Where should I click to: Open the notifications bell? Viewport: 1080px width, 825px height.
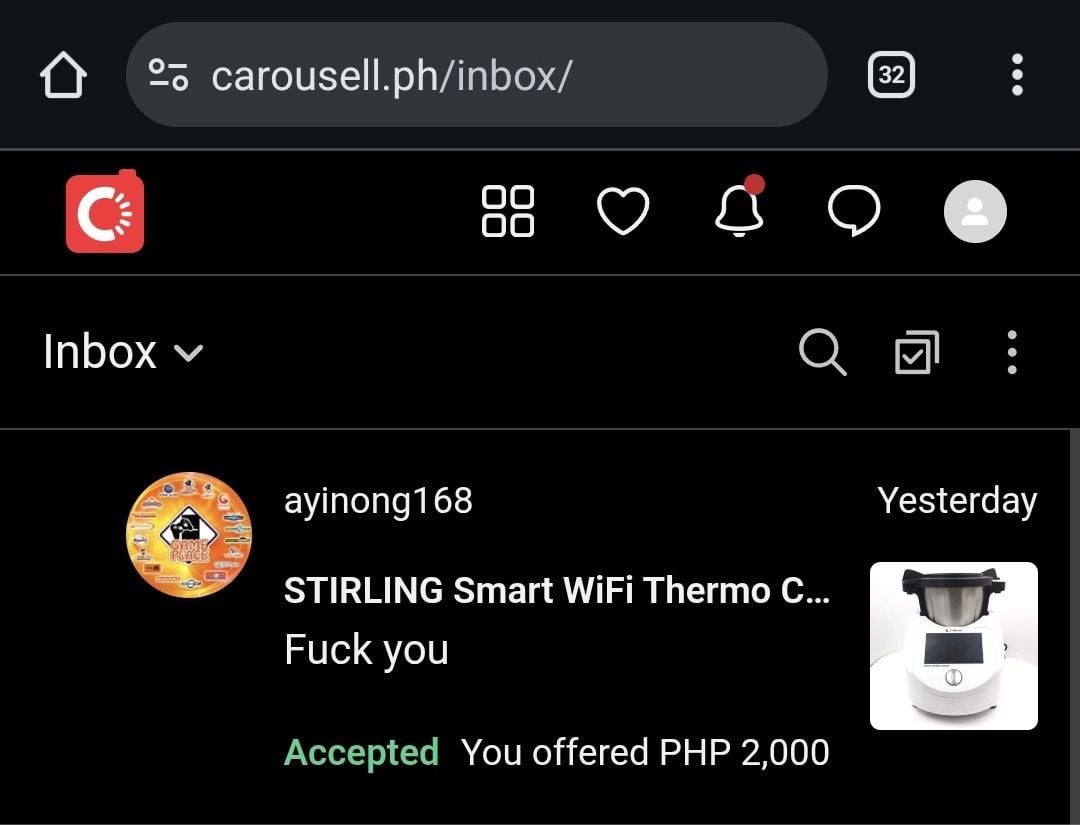pos(740,211)
